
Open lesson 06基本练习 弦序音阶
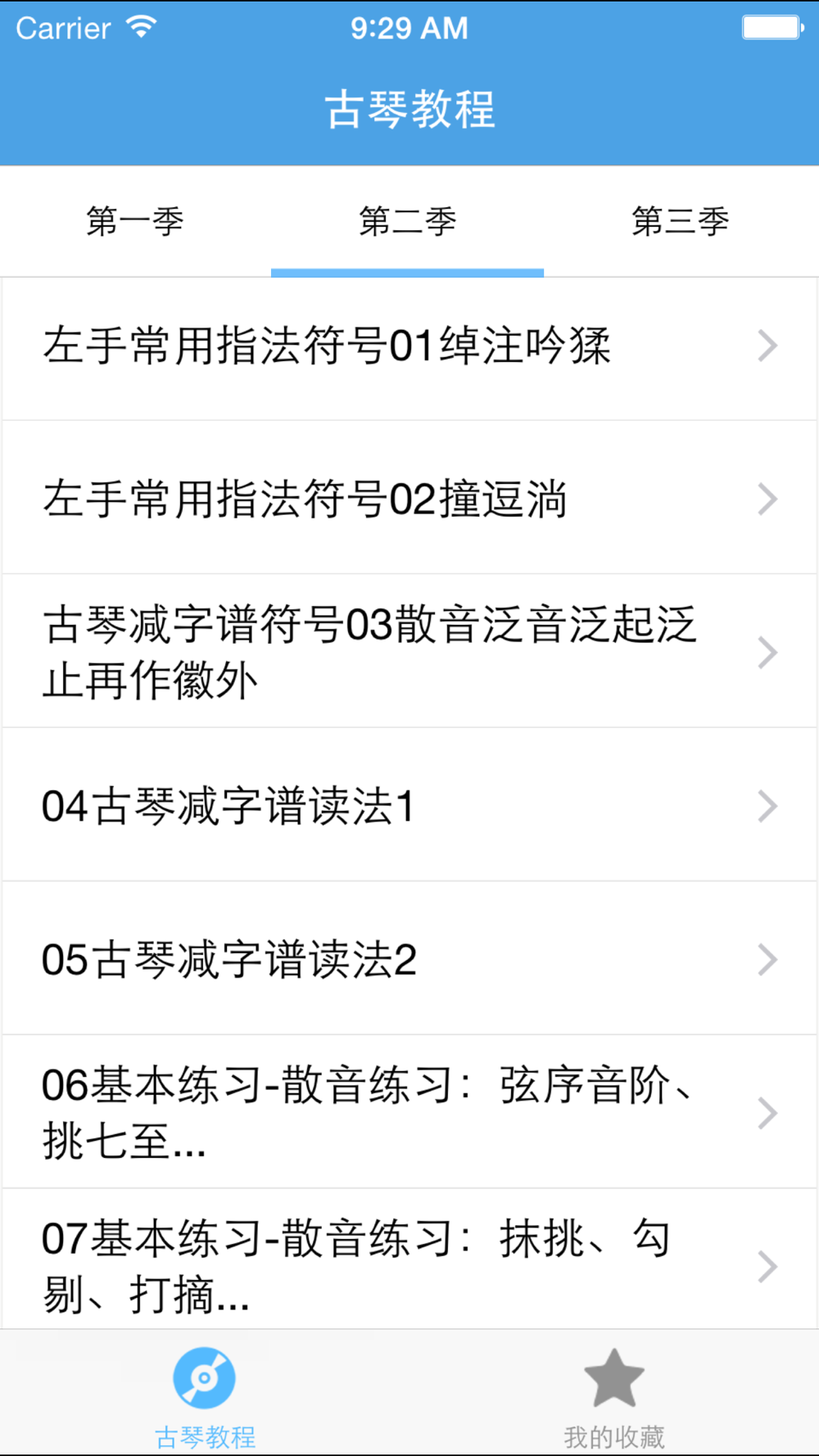[409, 1112]
